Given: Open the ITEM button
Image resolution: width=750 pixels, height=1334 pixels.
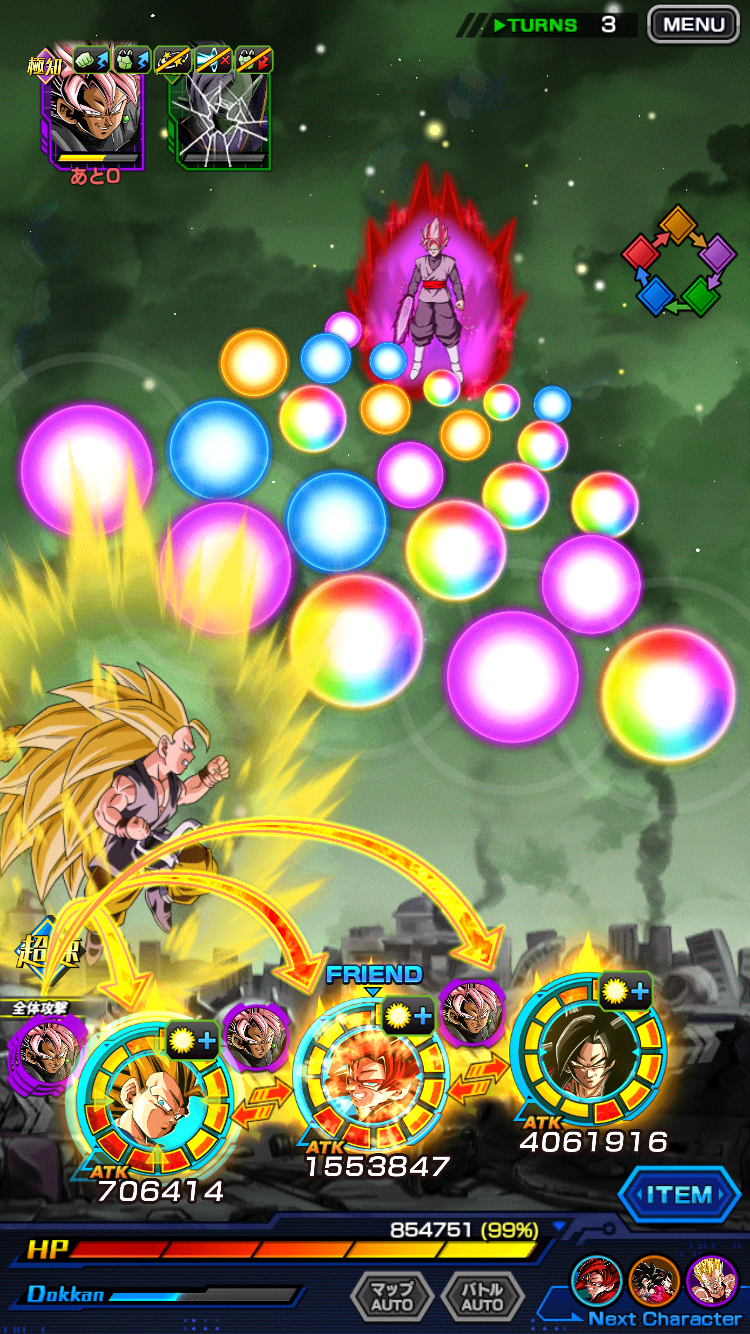Looking at the screenshot, I should coord(679,1195).
